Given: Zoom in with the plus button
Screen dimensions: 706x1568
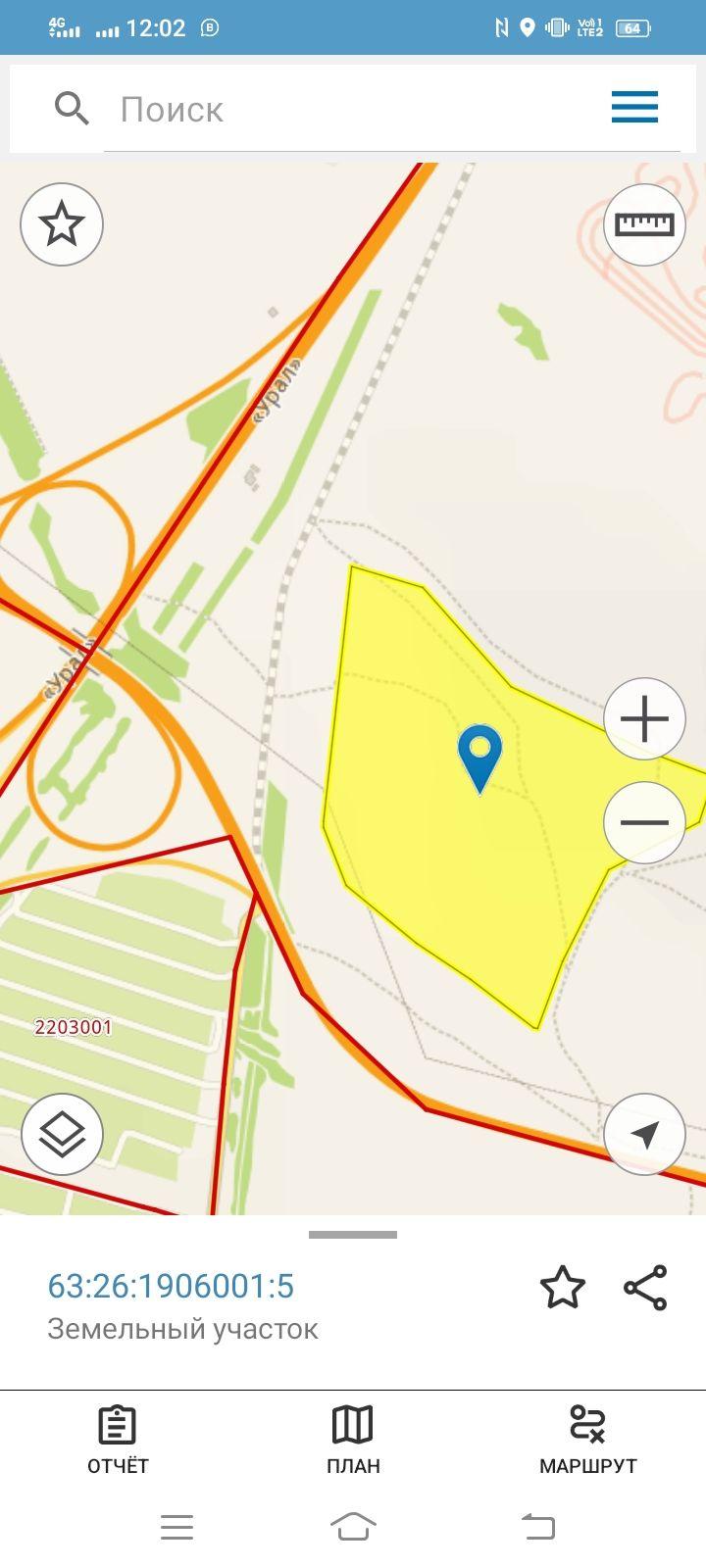Looking at the screenshot, I should coord(644,719).
